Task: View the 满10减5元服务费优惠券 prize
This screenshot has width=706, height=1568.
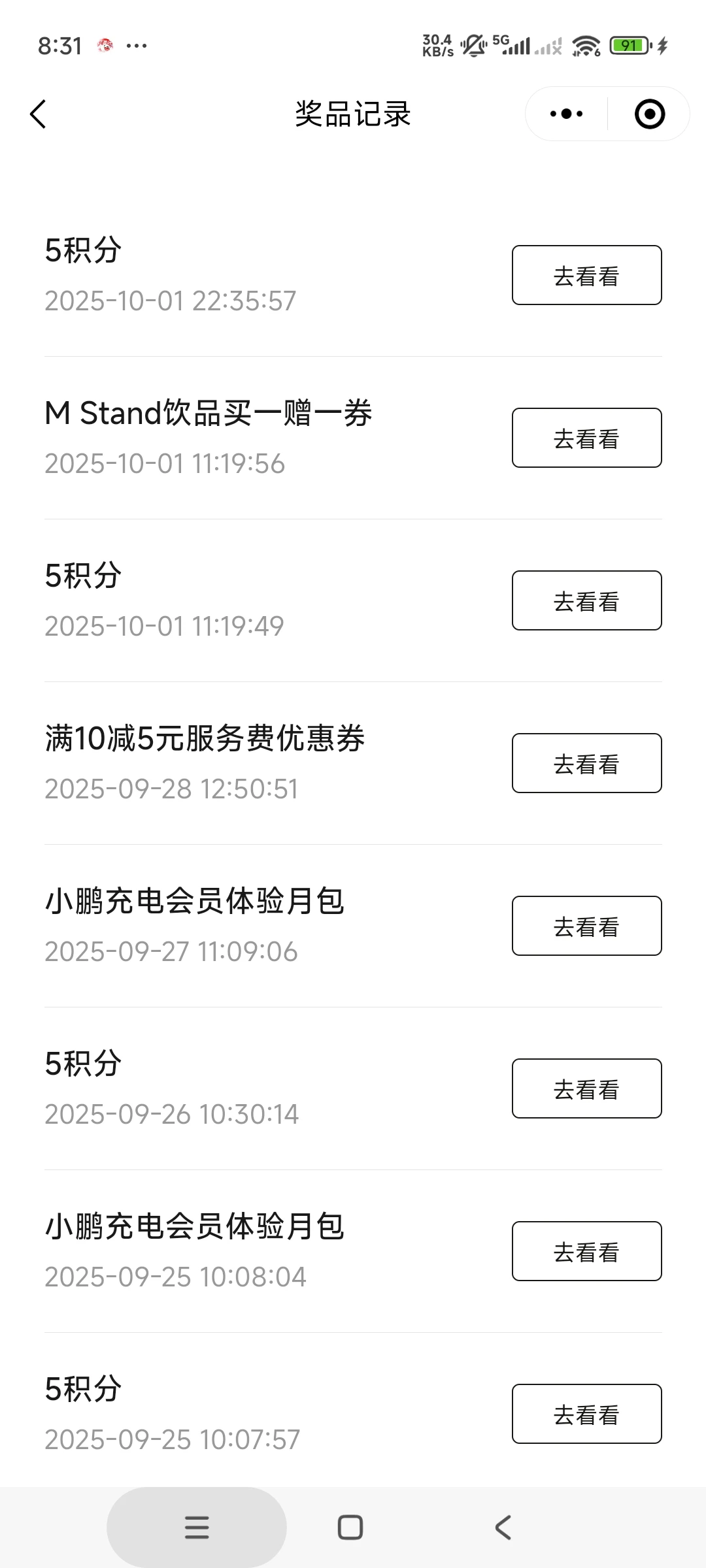Action: coord(586,763)
